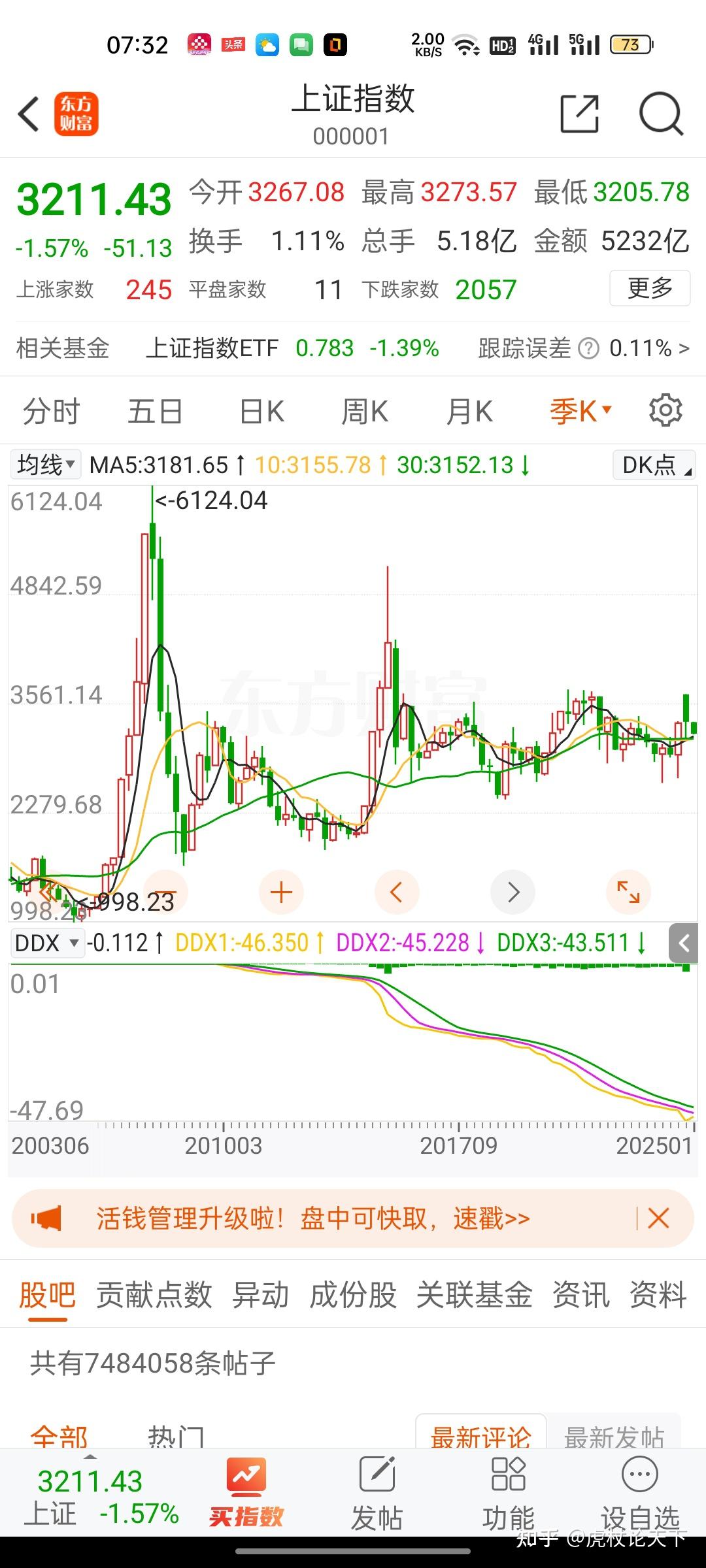706x1568 pixels.
Task: Open chart settings via the gear icon
Action: [x=665, y=410]
